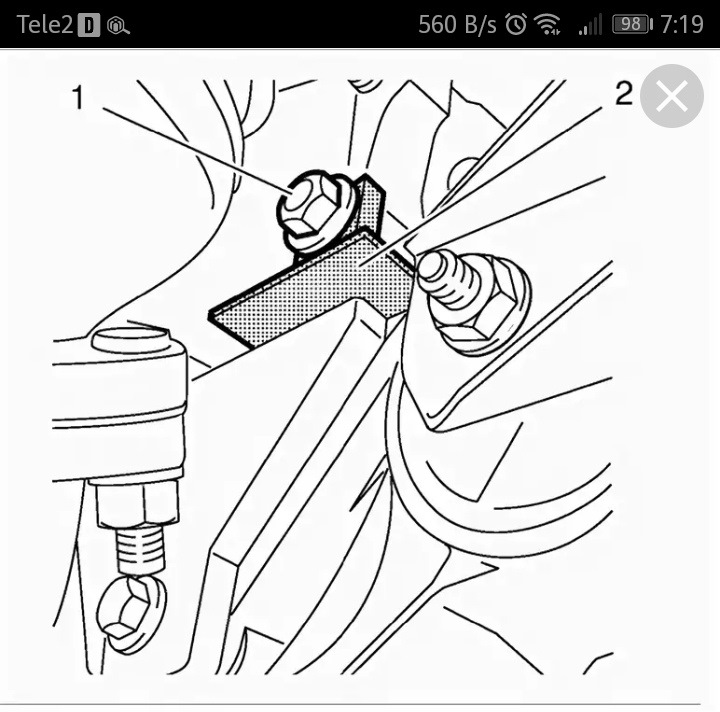720x712 pixels.
Task: Close the image viewer
Action: [671, 96]
